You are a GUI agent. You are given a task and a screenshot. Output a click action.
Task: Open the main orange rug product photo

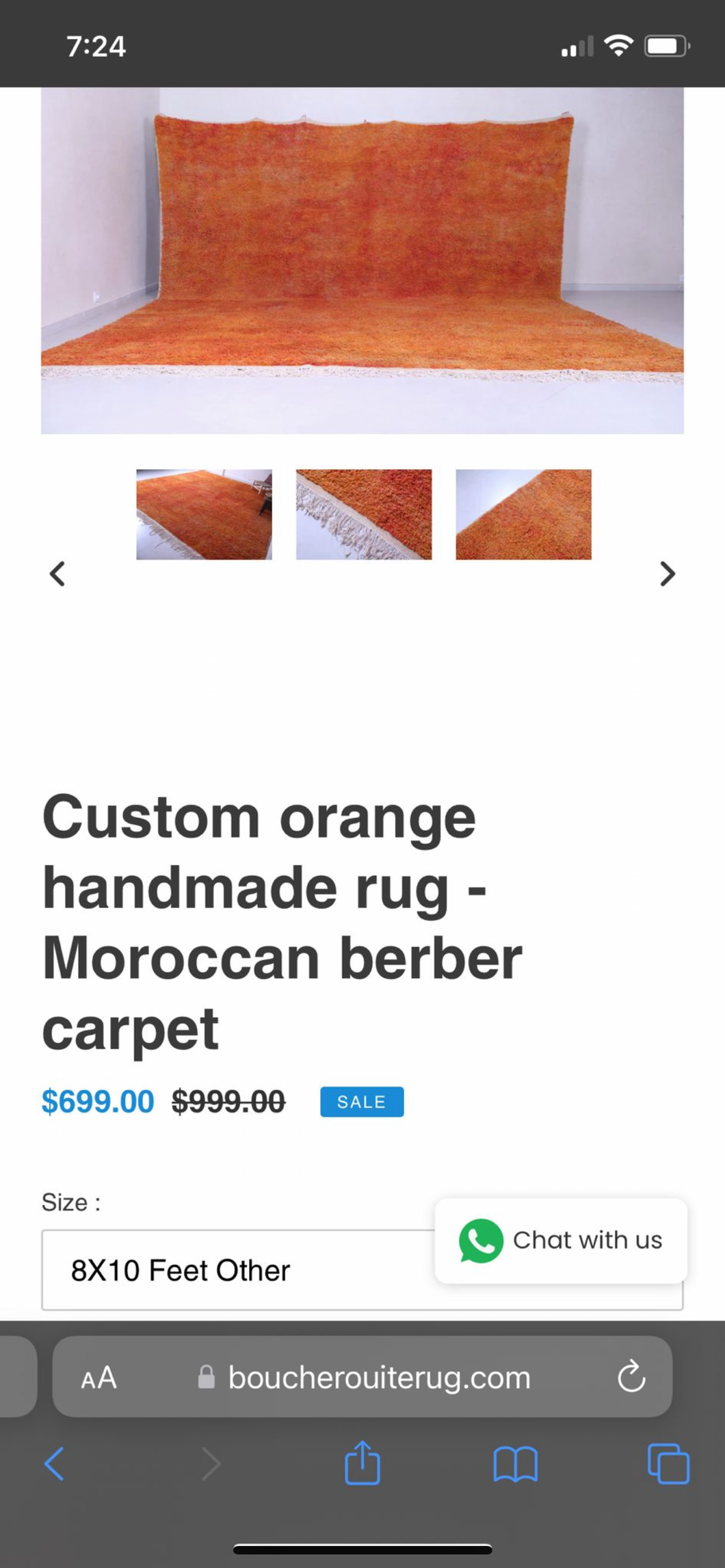pos(362,260)
